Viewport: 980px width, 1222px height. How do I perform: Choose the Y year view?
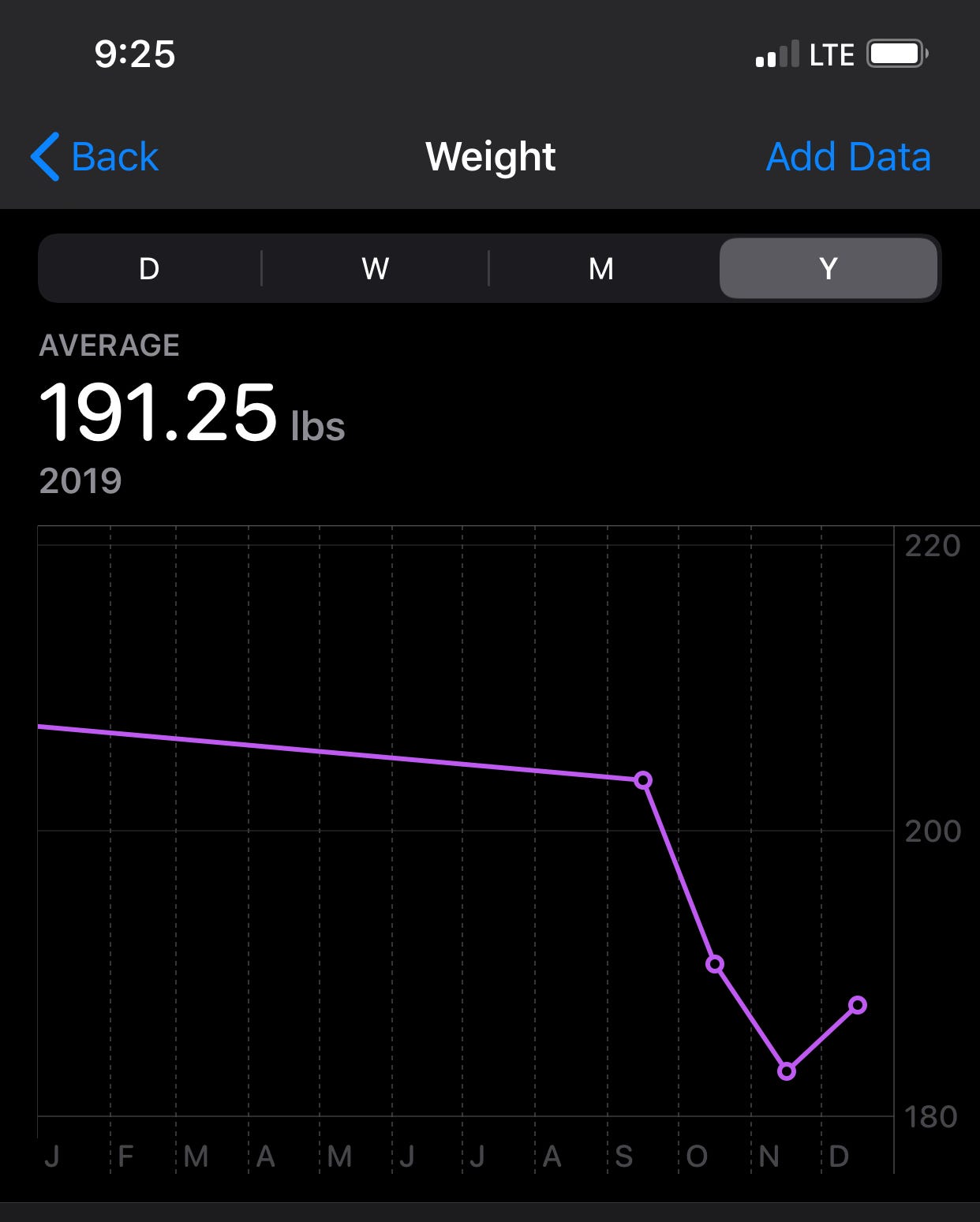click(828, 269)
